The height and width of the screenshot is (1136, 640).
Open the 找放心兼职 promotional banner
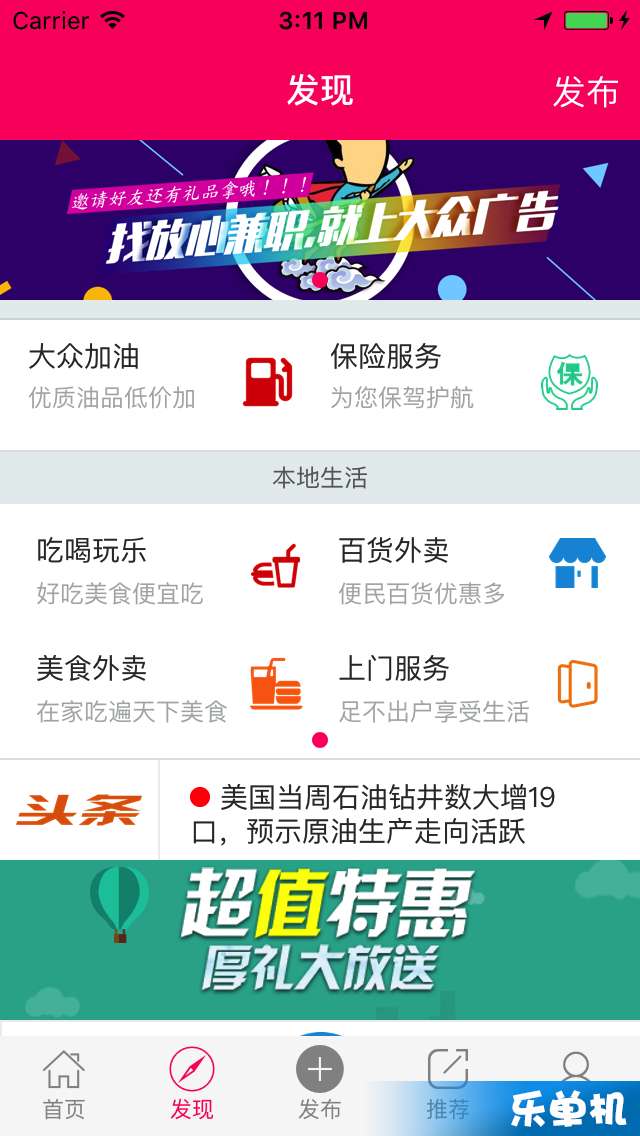320,220
